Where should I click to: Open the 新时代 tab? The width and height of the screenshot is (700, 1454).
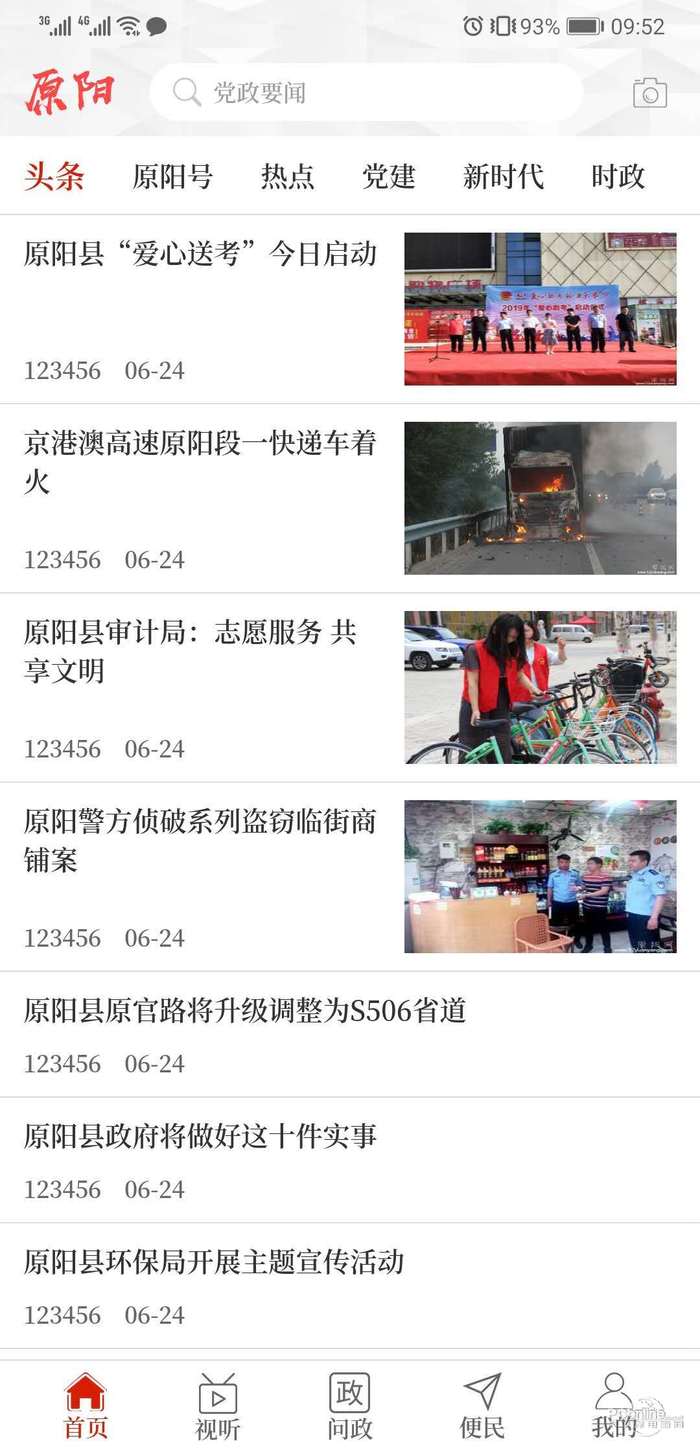point(502,177)
